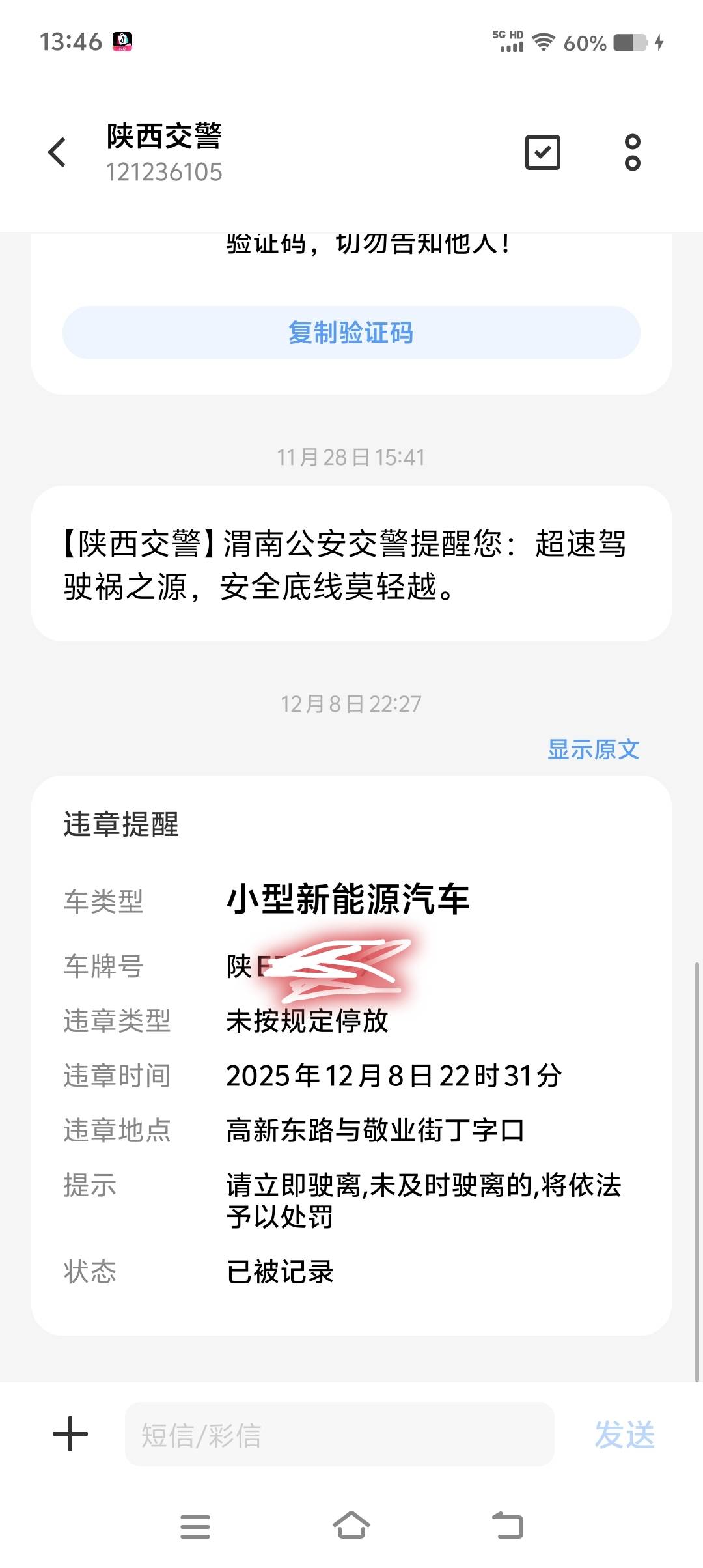Tap the 显示原文 link
This screenshot has height=1568, width=703.
(593, 749)
